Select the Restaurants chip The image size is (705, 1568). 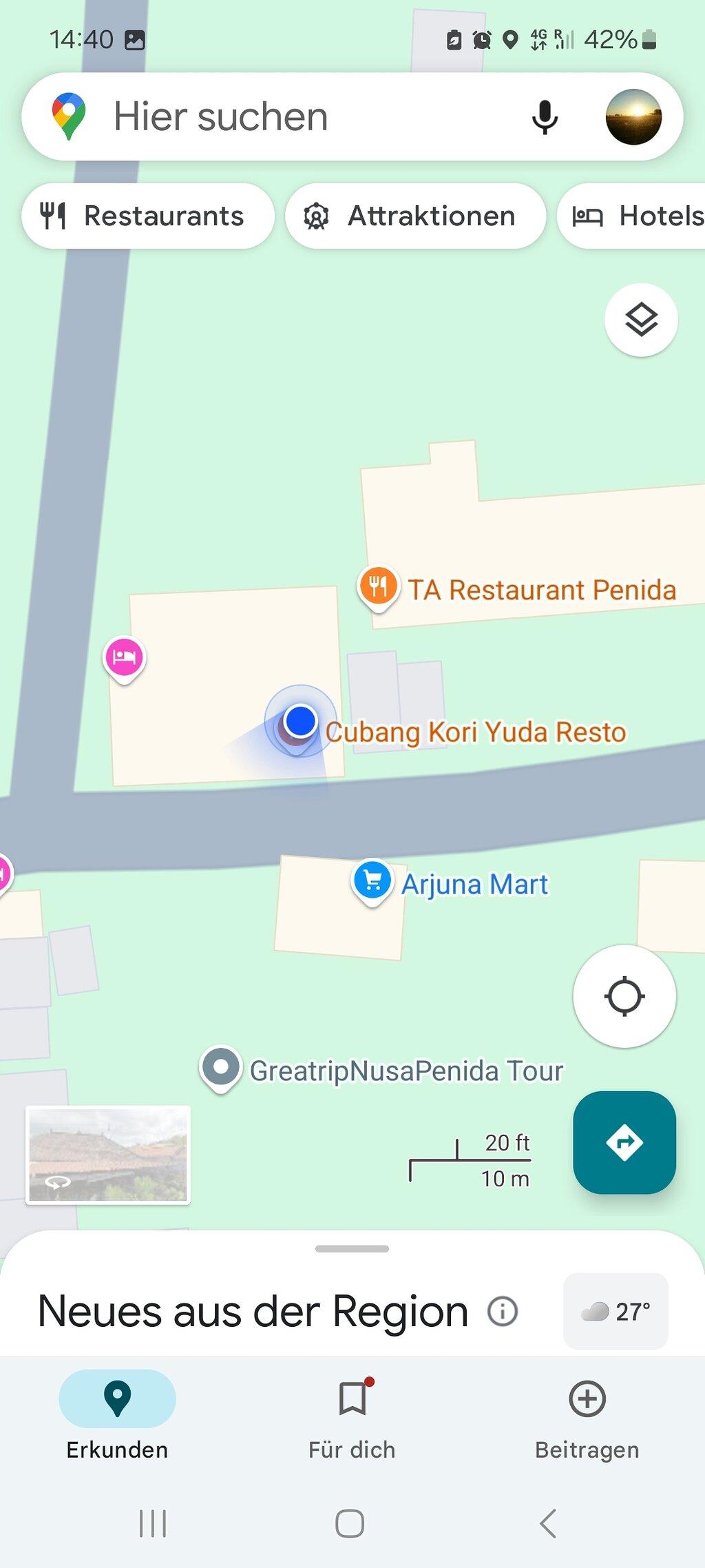[x=148, y=216]
